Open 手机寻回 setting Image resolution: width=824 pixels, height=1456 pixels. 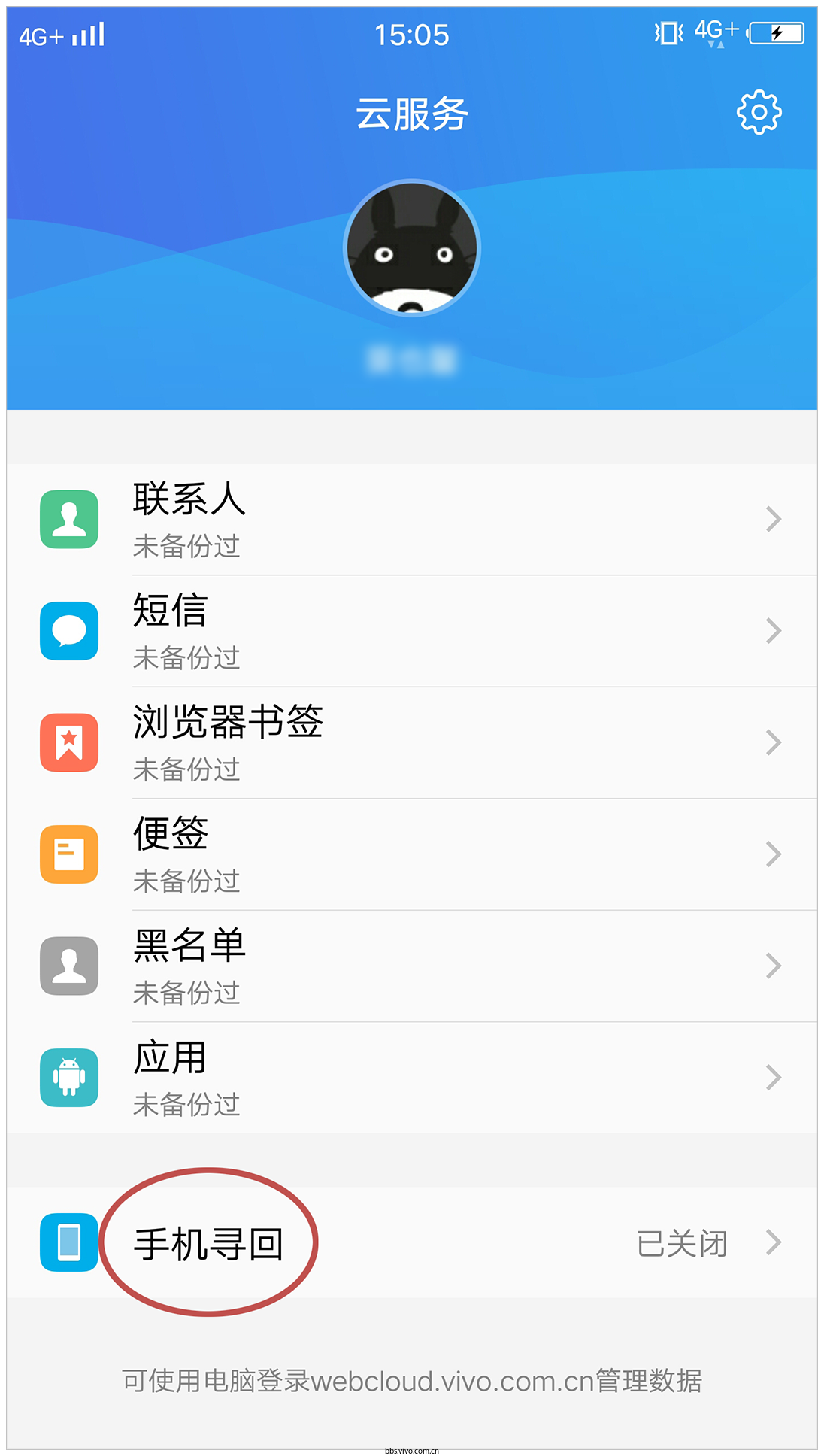point(412,1242)
